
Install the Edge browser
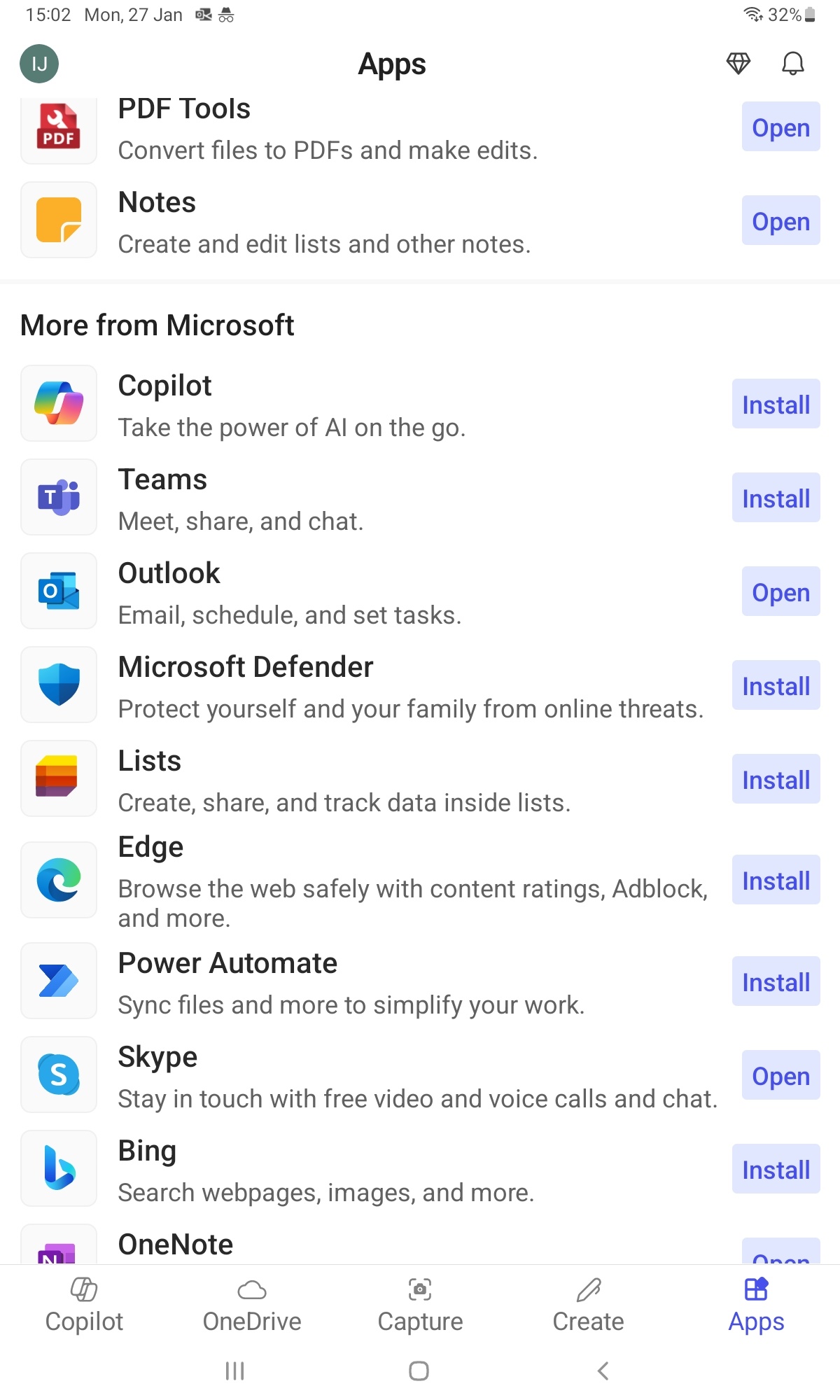(776, 881)
